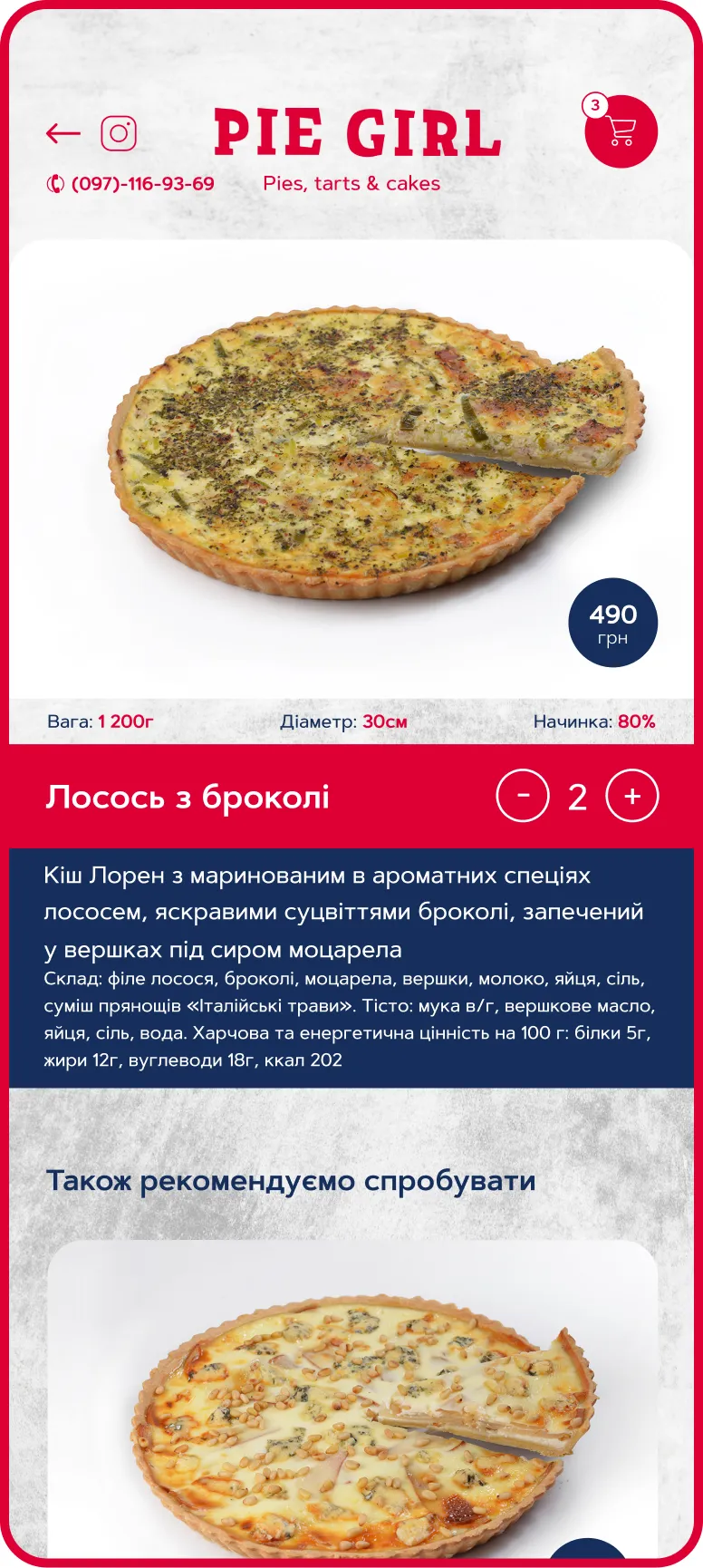Call the number (097)-116-93-69
703x1568 pixels.
point(132,184)
